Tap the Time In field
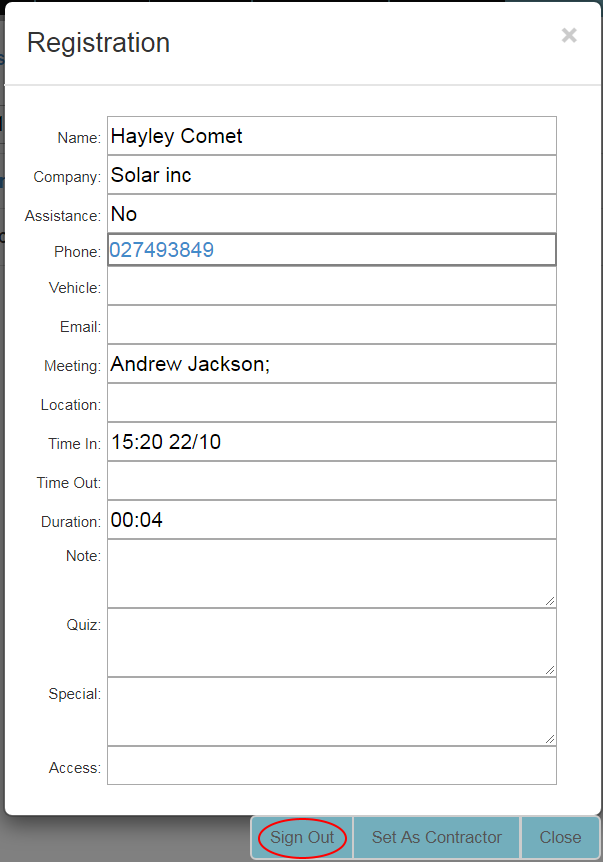 tap(331, 442)
